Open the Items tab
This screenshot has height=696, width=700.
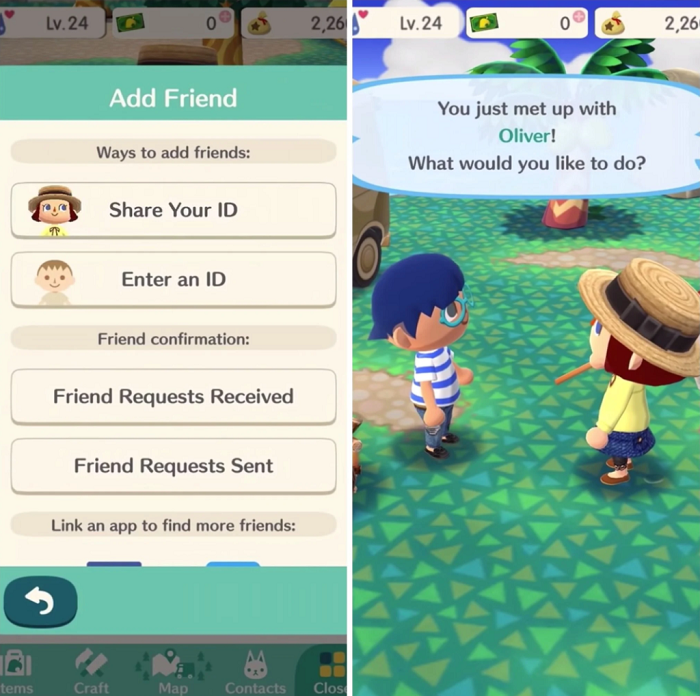coord(16,671)
